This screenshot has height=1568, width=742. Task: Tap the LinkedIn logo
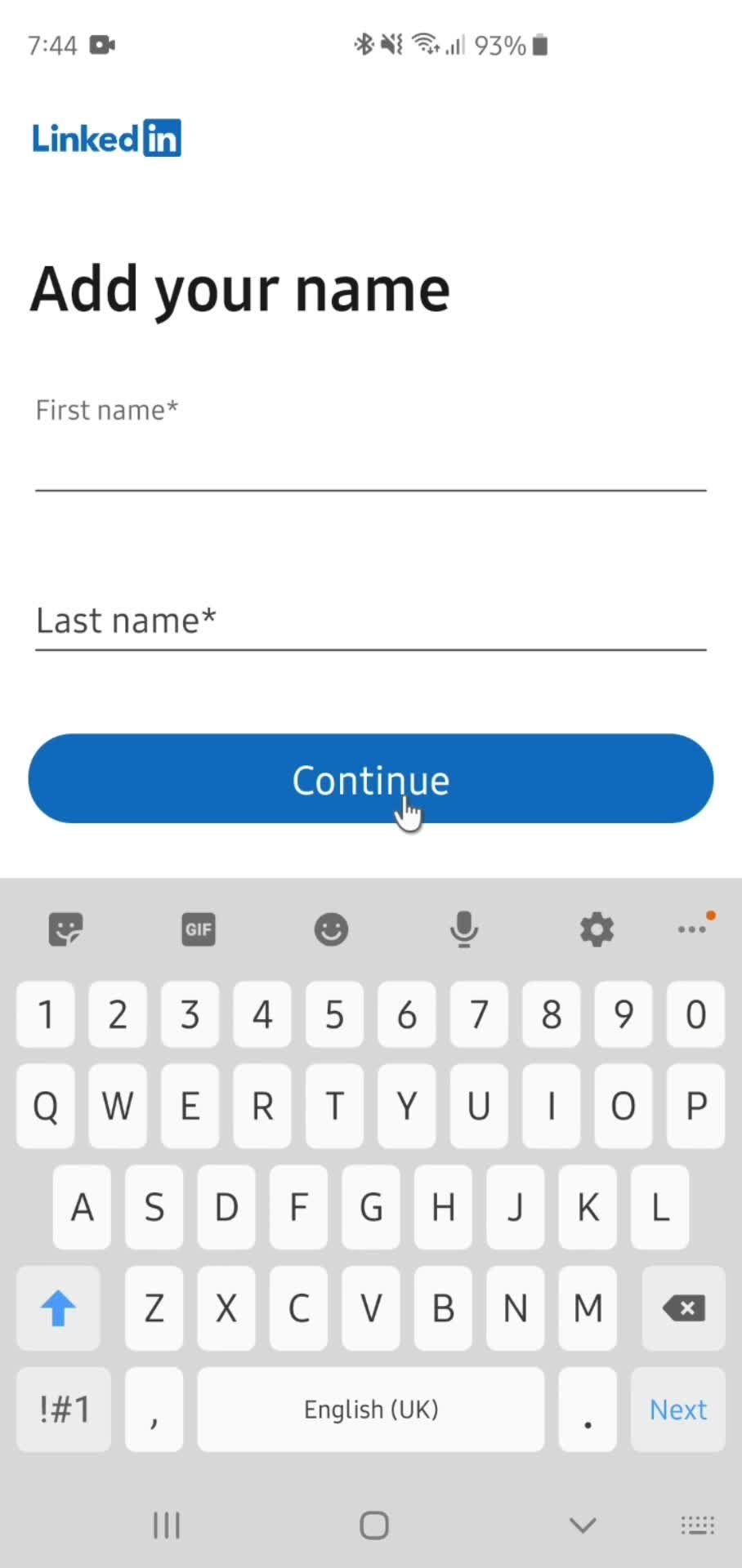click(x=106, y=137)
